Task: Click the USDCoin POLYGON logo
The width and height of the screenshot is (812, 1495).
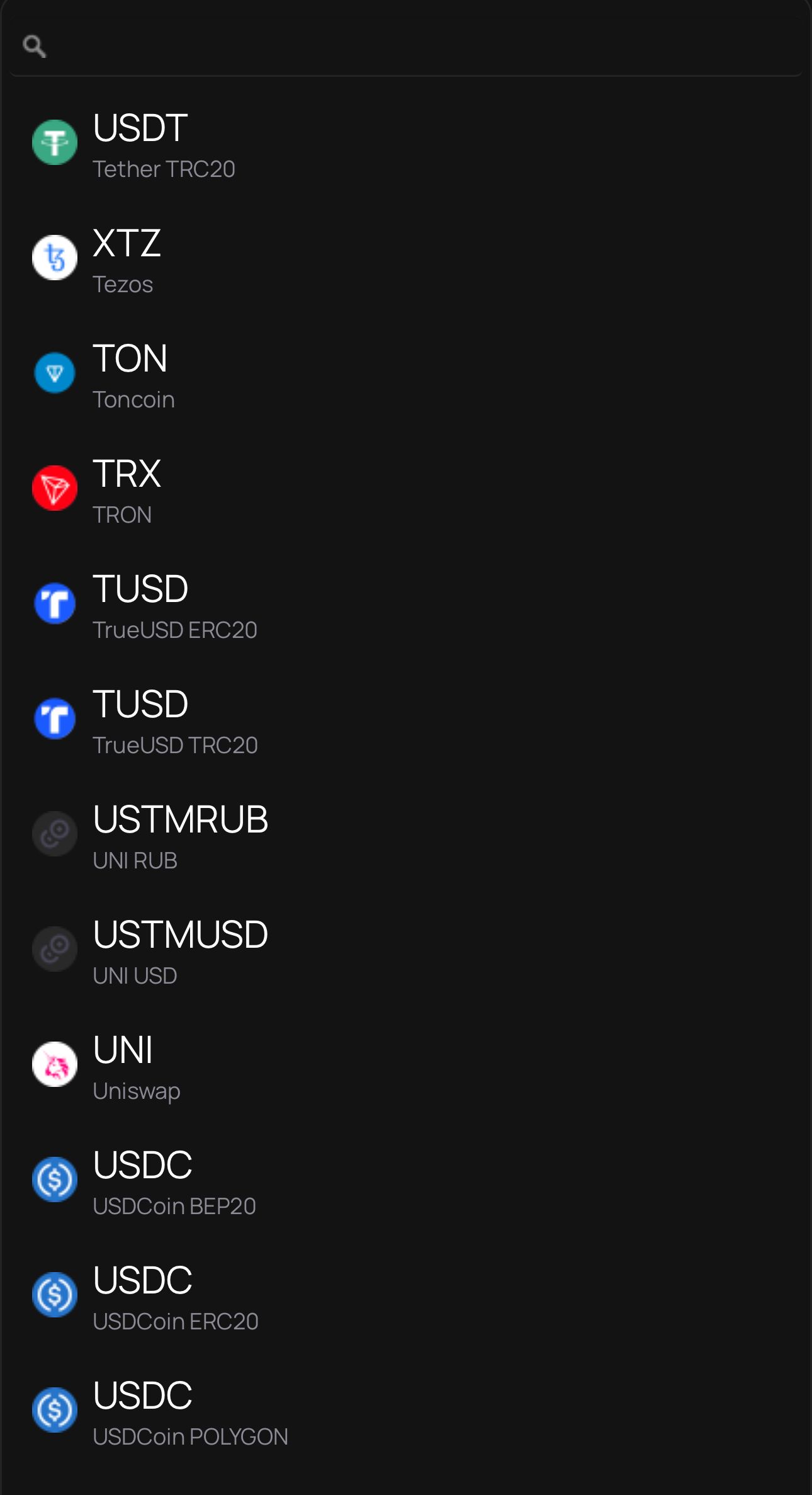Action: click(55, 1409)
